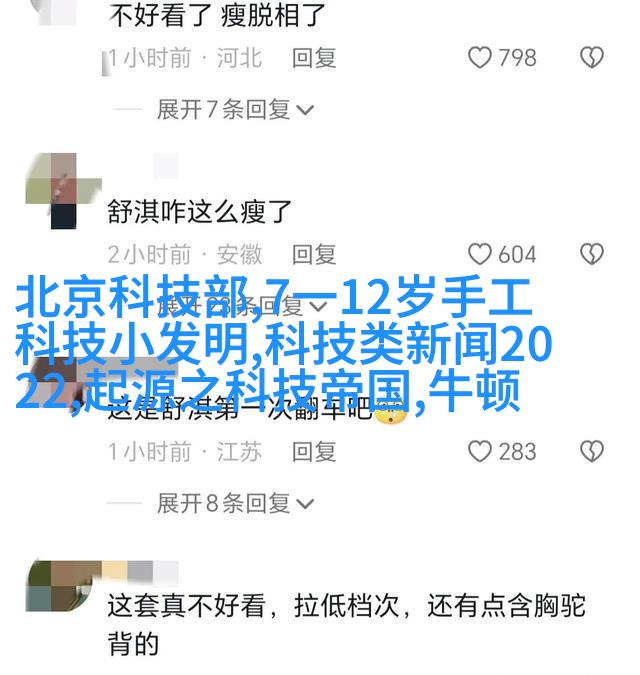Image resolution: width=640 pixels, height=675 pixels.
Task: Dislike the comment from 河北
Action: [x=592, y=58]
